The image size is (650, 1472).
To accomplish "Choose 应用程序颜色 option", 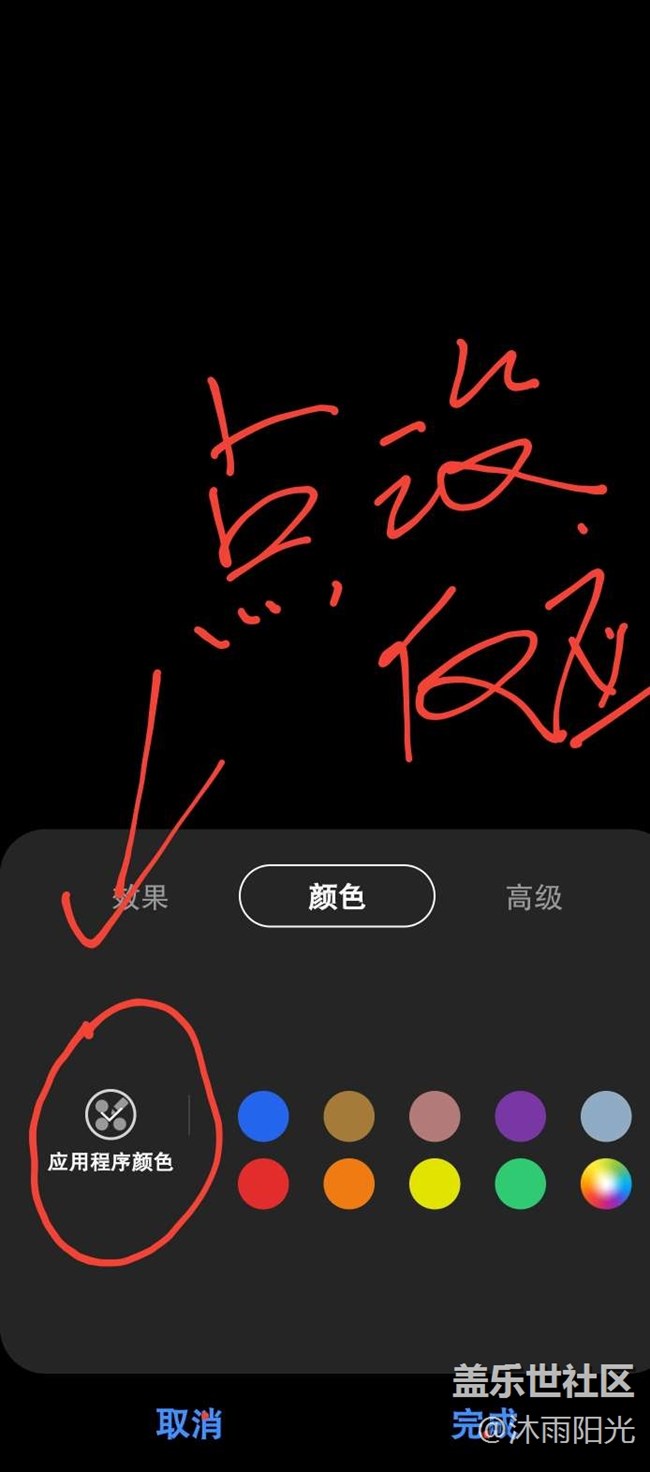I will 111,1131.
